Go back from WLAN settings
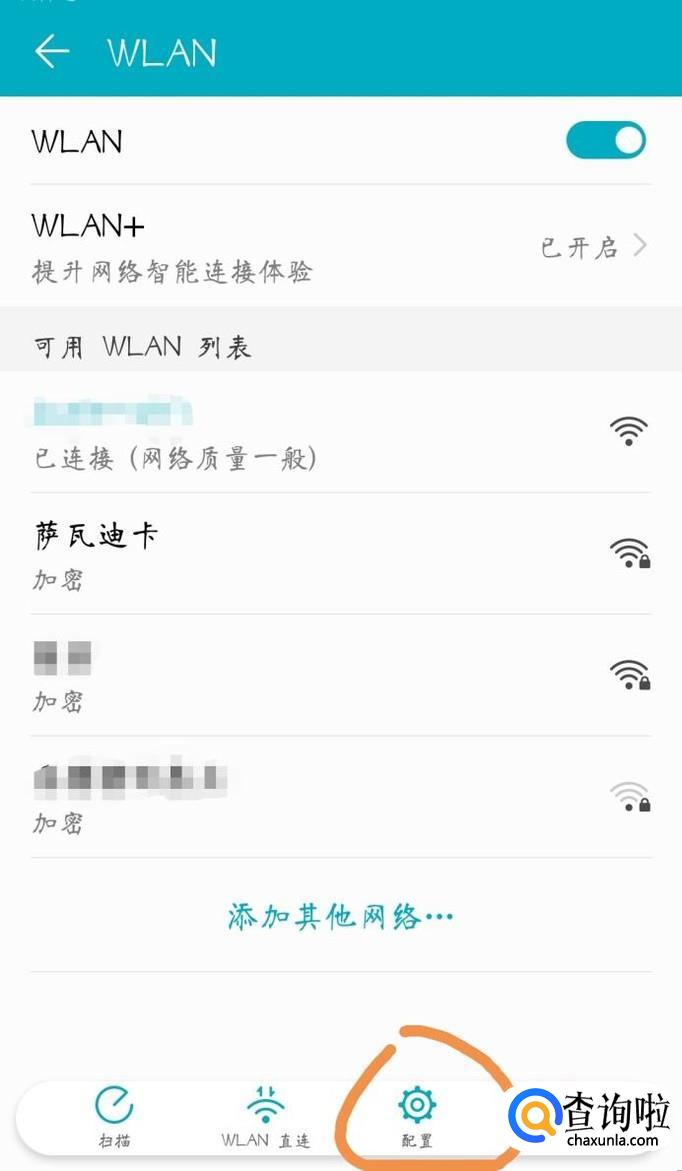The image size is (682, 1171). [52, 52]
